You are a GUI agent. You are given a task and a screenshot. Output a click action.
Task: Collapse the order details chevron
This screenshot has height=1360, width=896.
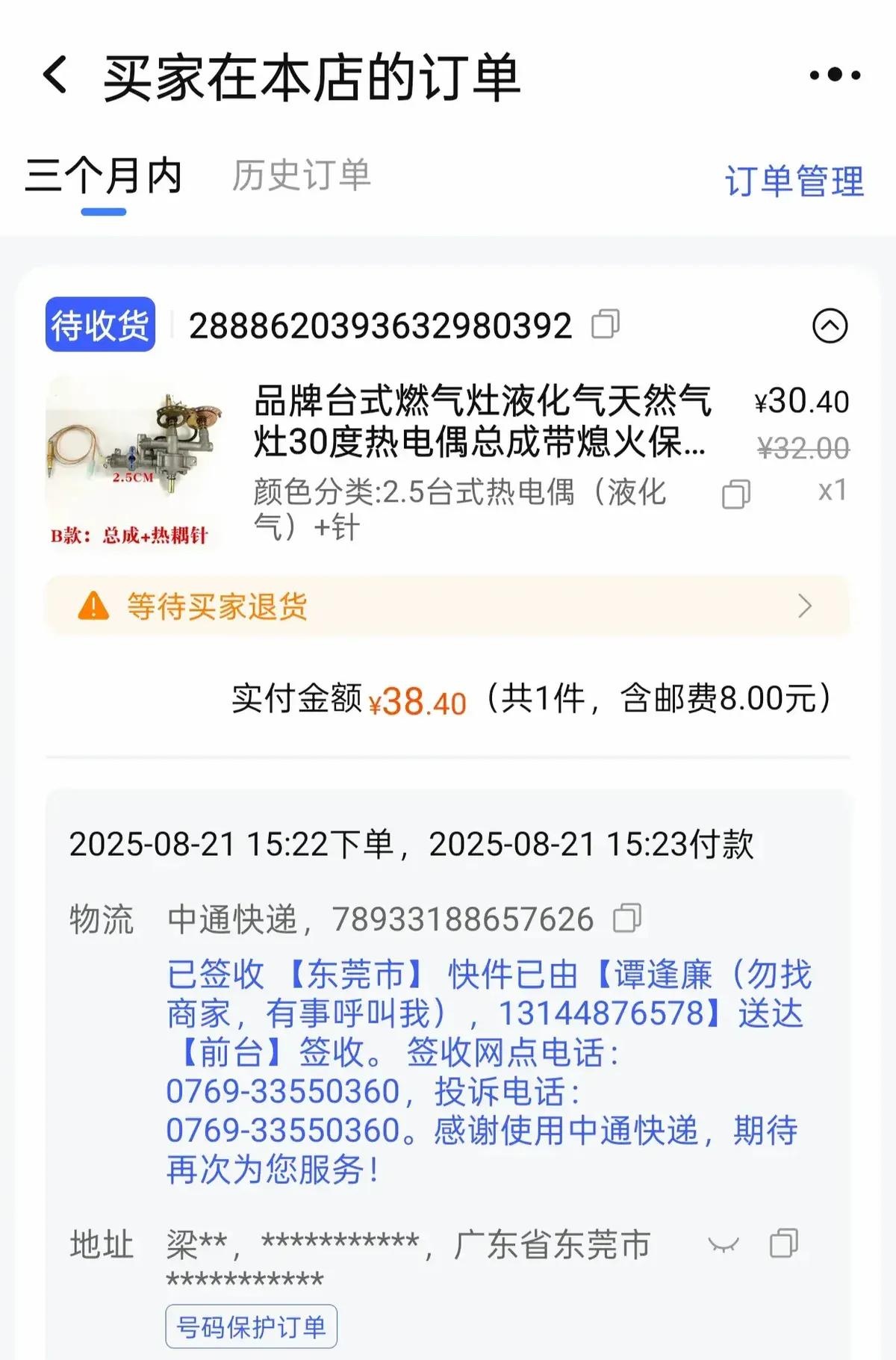(830, 326)
